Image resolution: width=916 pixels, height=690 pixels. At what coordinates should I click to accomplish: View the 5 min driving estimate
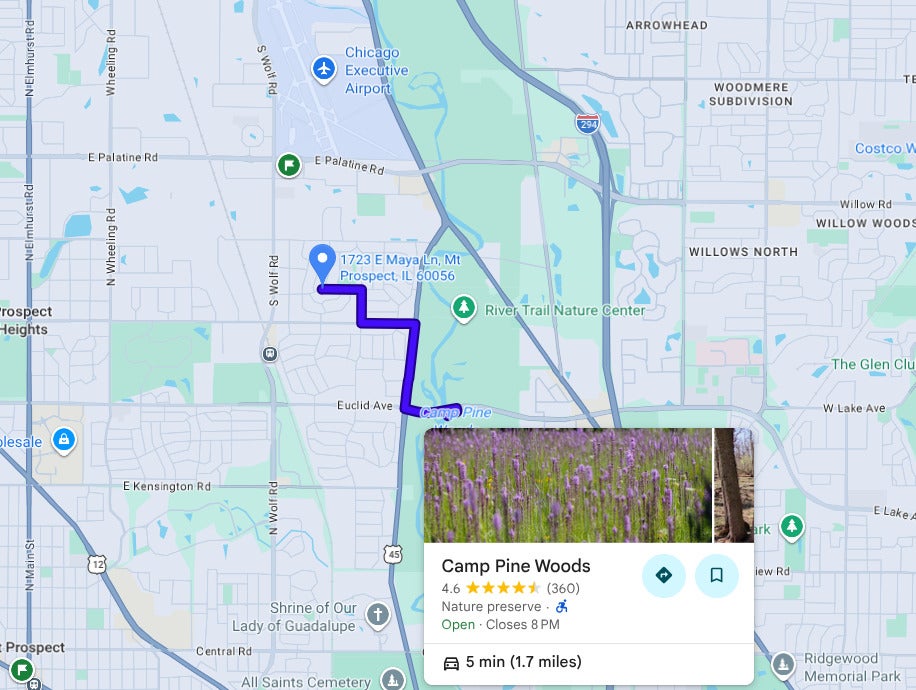coord(512,662)
